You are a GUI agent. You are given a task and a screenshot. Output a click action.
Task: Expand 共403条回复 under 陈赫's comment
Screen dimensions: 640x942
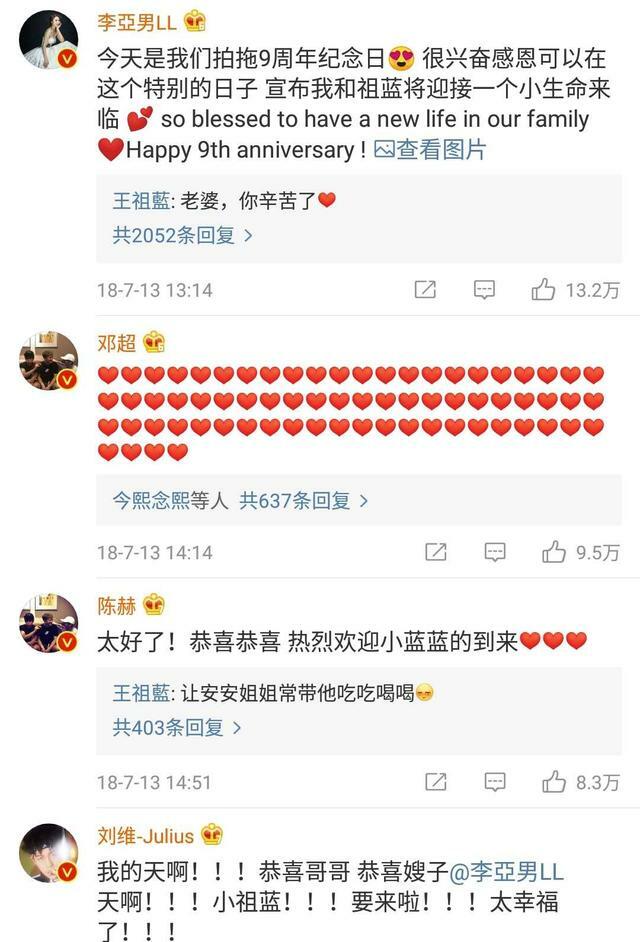(x=176, y=727)
